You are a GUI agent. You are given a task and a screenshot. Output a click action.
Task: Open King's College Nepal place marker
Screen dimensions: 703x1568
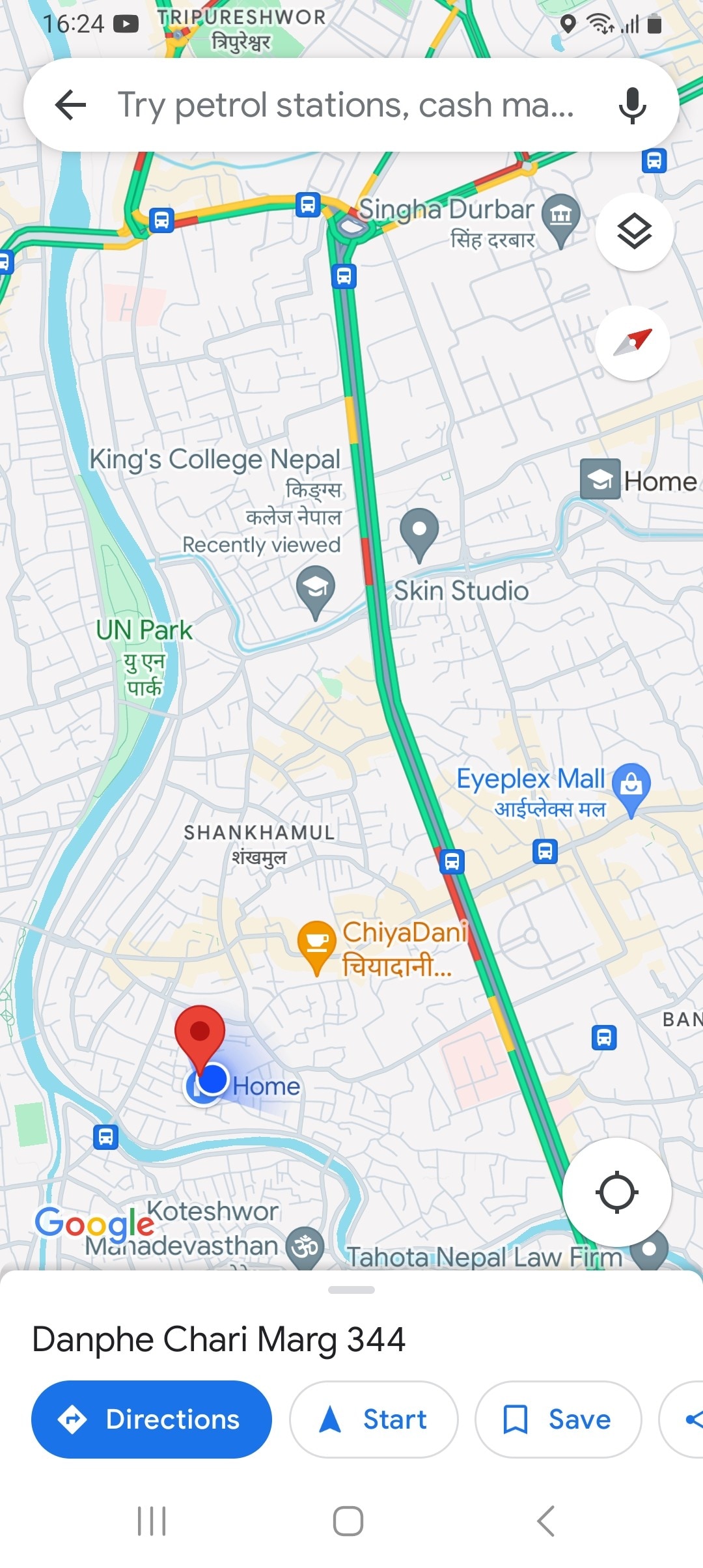(x=316, y=588)
